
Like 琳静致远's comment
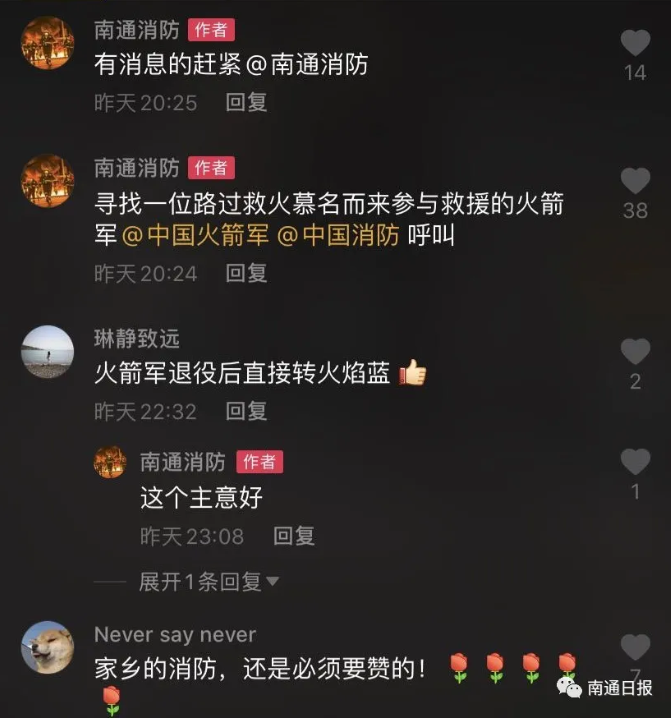coord(635,353)
